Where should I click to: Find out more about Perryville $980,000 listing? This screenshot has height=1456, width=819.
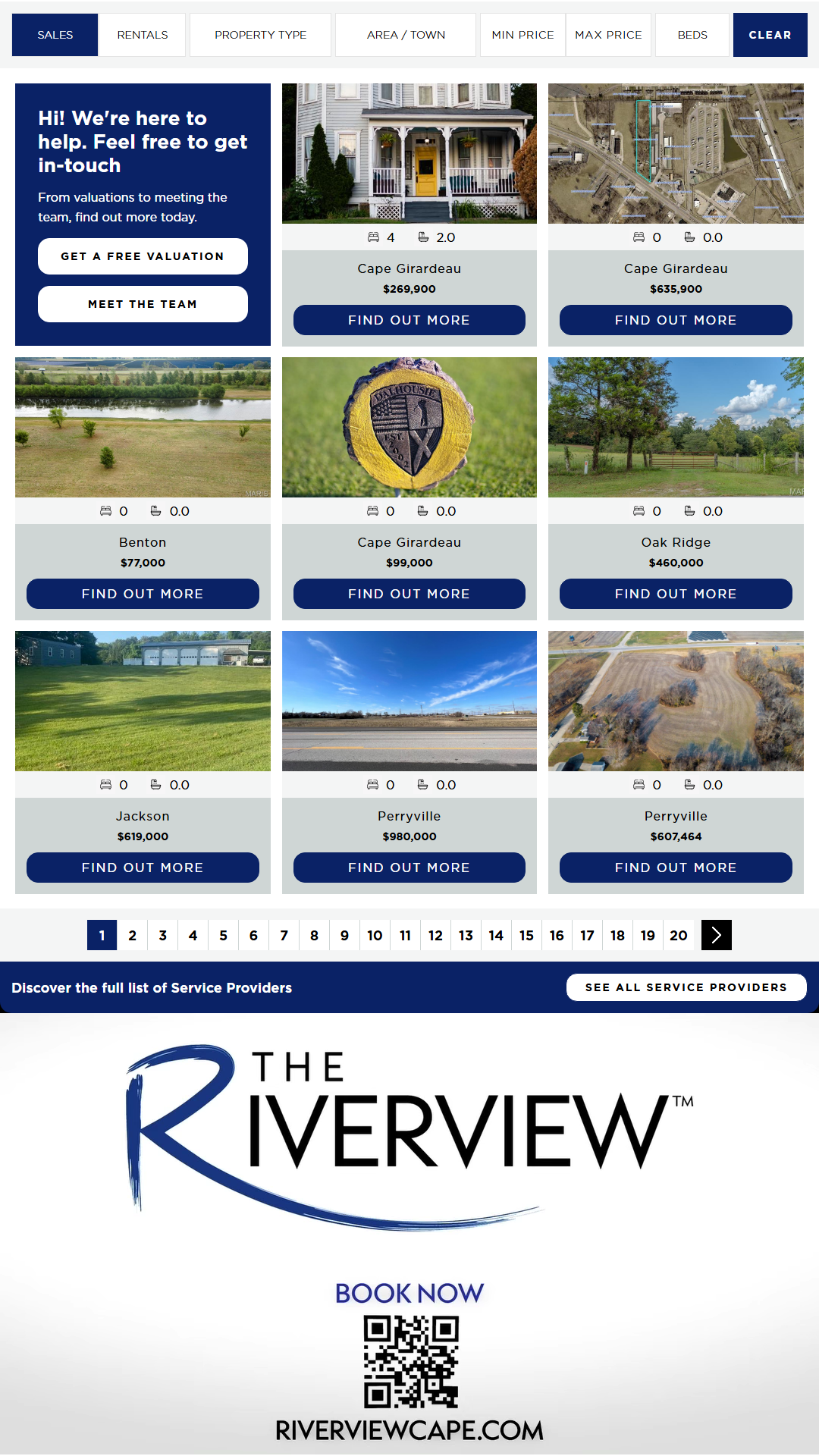(409, 868)
